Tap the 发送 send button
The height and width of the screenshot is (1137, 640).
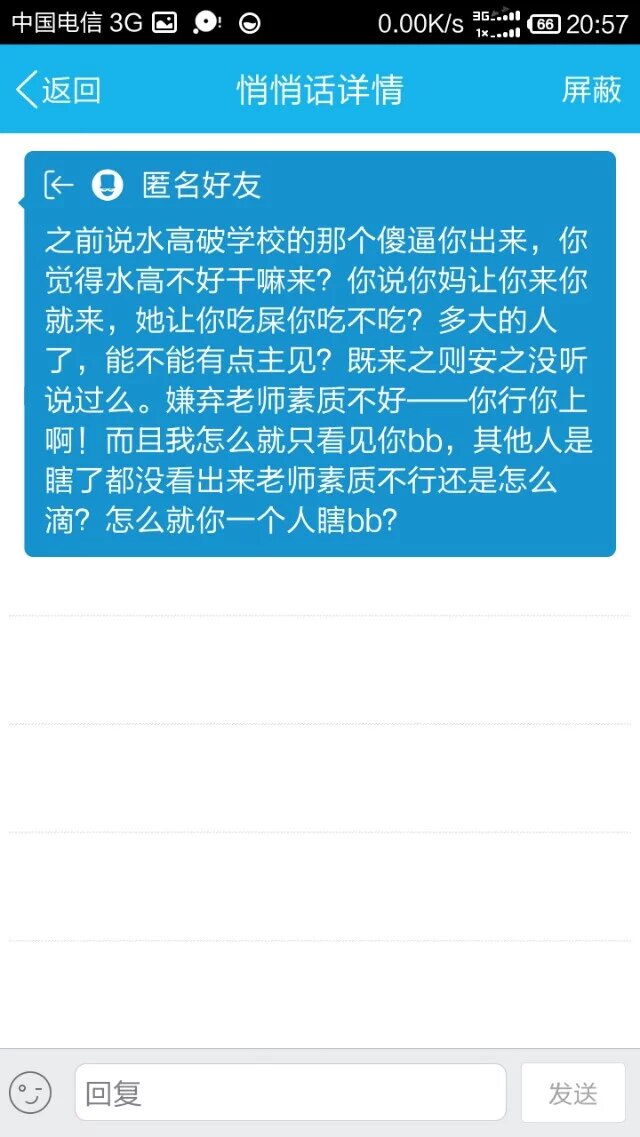[x=573, y=1093]
